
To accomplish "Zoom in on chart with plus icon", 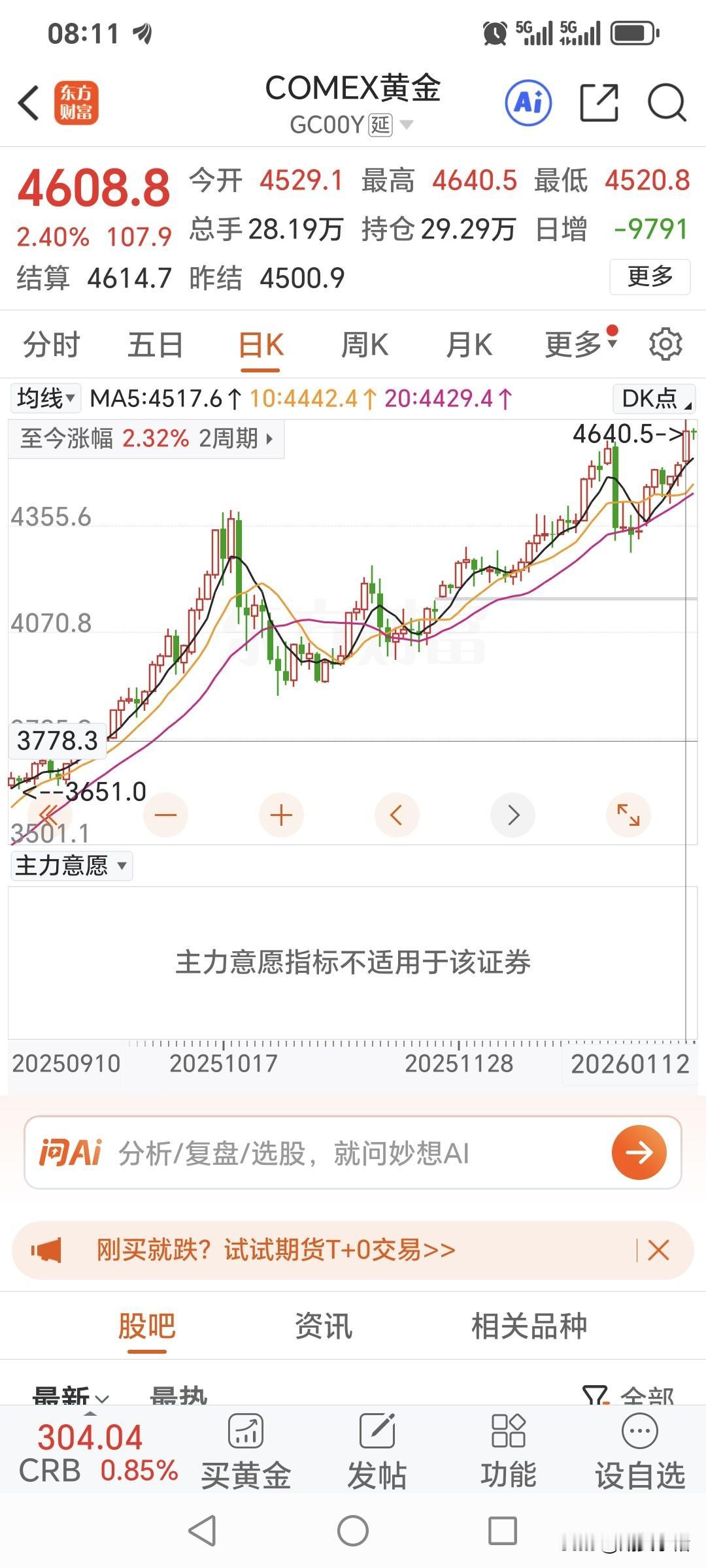I will tap(280, 815).
